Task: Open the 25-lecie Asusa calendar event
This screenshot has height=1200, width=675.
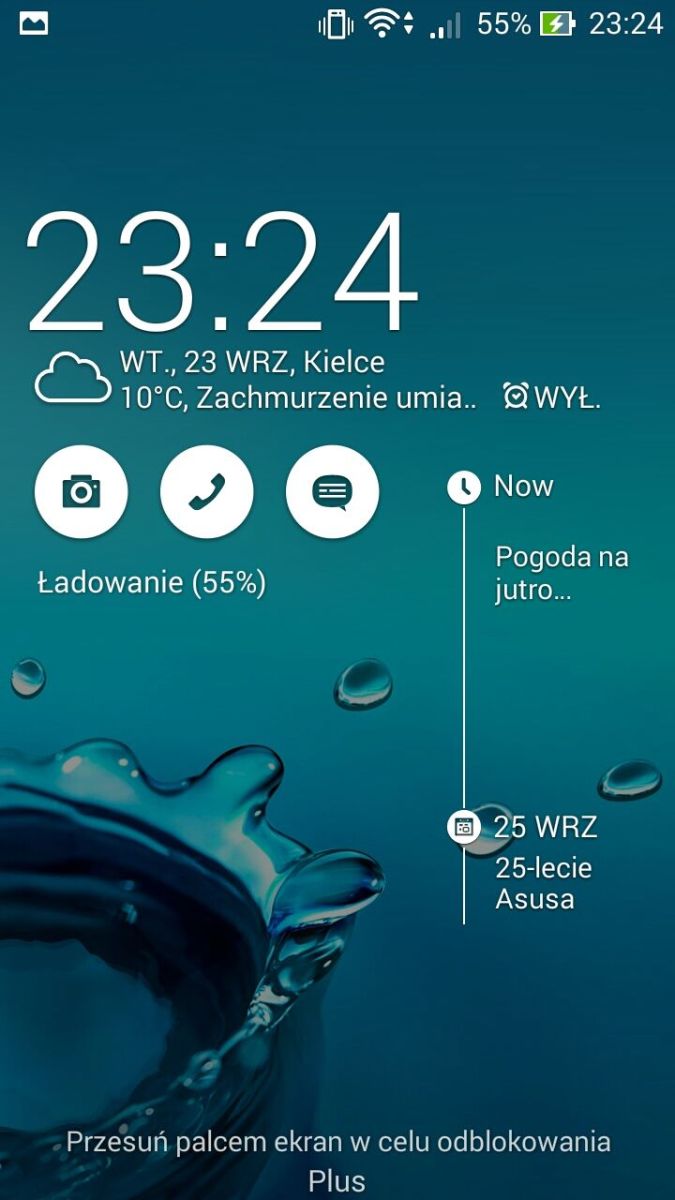Action: pyautogui.click(x=543, y=883)
